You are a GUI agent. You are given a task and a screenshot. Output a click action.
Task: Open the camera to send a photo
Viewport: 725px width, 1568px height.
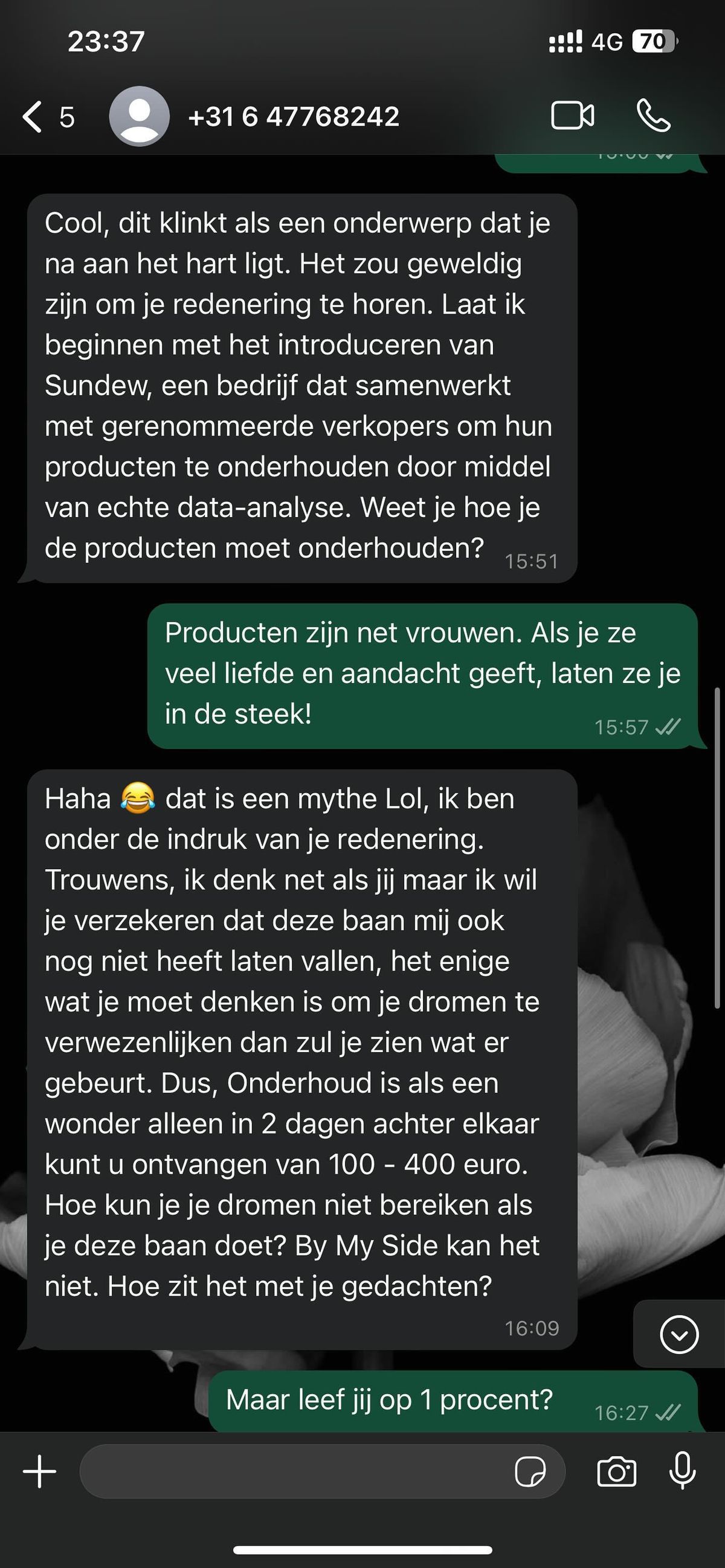pos(616,1472)
